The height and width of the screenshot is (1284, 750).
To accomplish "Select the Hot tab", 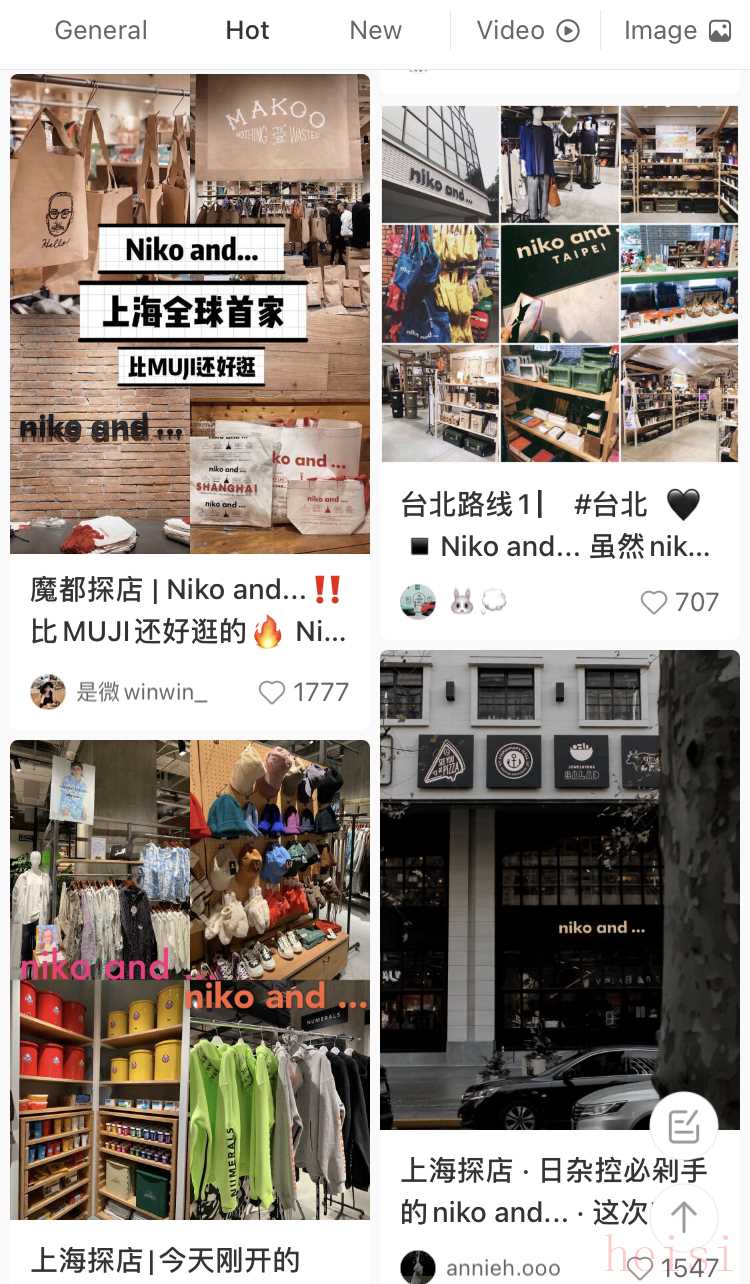I will pos(247,31).
